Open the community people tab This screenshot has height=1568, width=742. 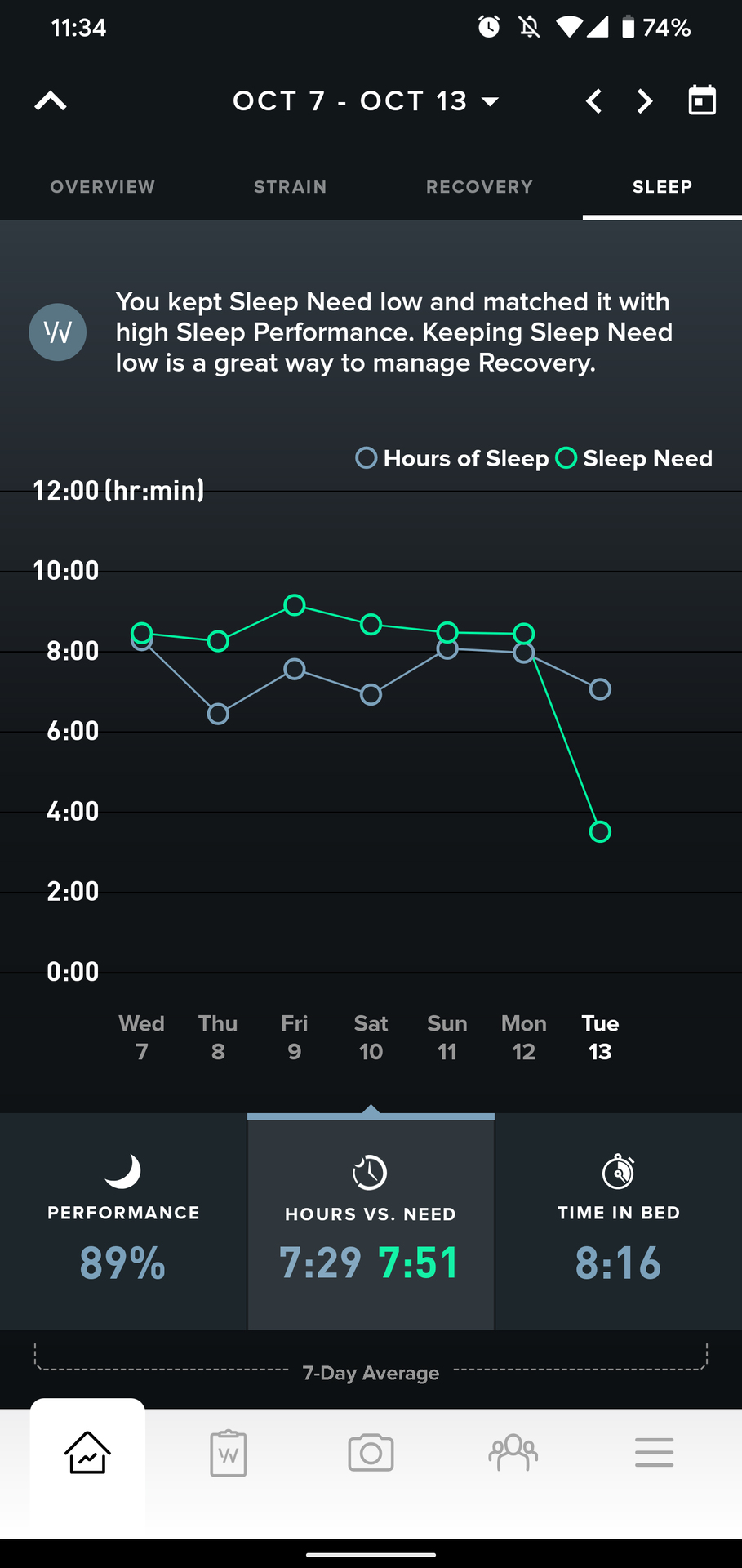pos(513,1453)
